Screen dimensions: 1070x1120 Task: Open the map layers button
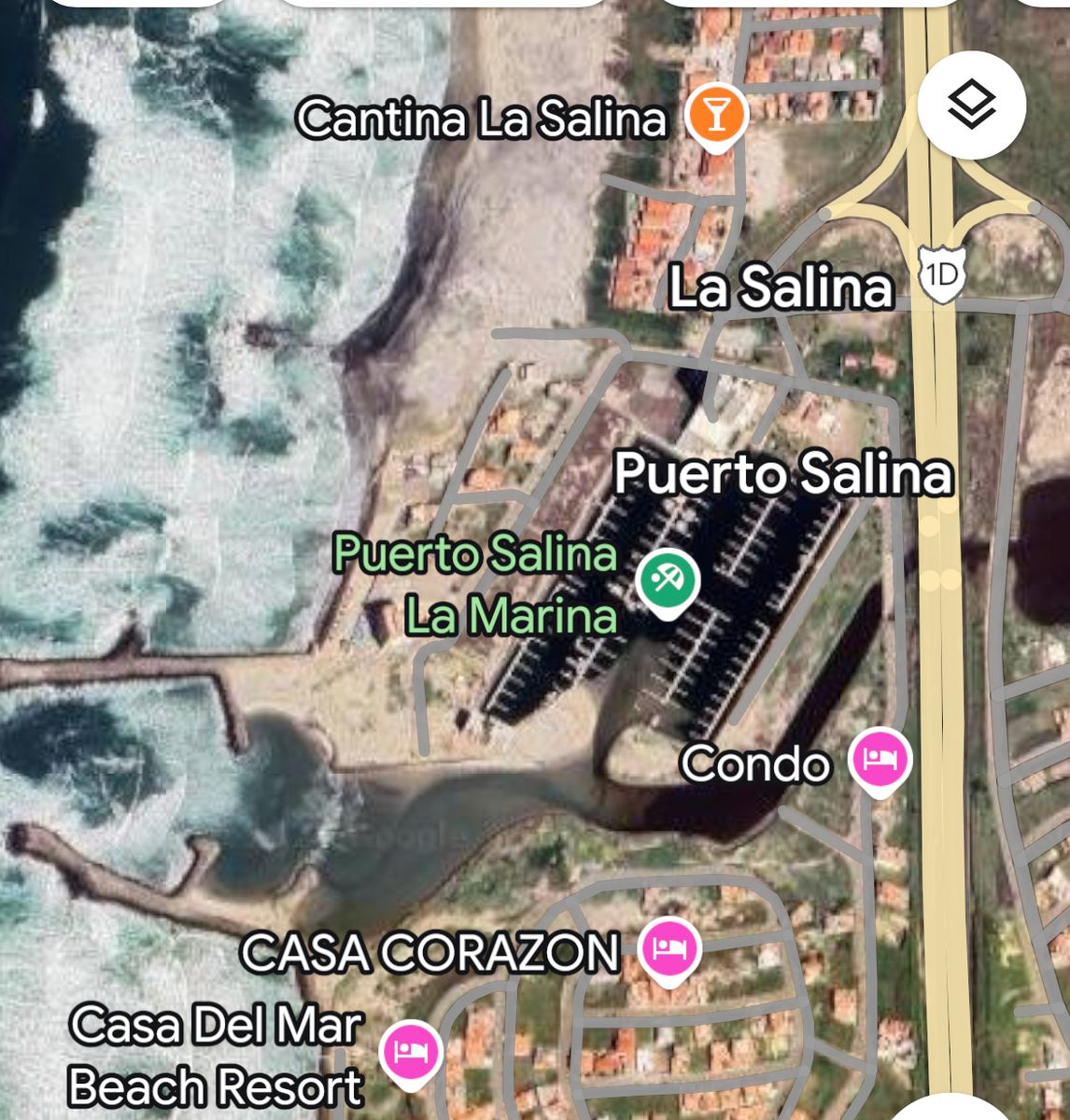click(x=971, y=105)
